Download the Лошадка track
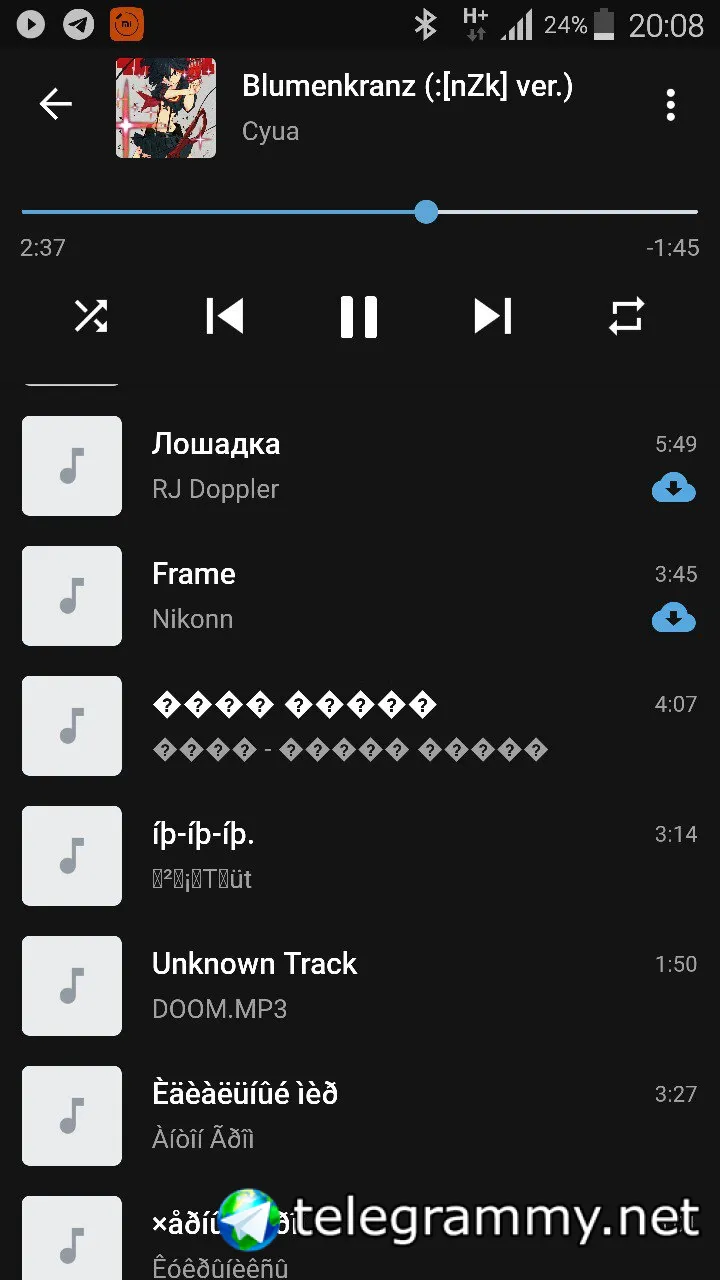Image resolution: width=720 pixels, height=1280 pixels. pyautogui.click(x=674, y=489)
